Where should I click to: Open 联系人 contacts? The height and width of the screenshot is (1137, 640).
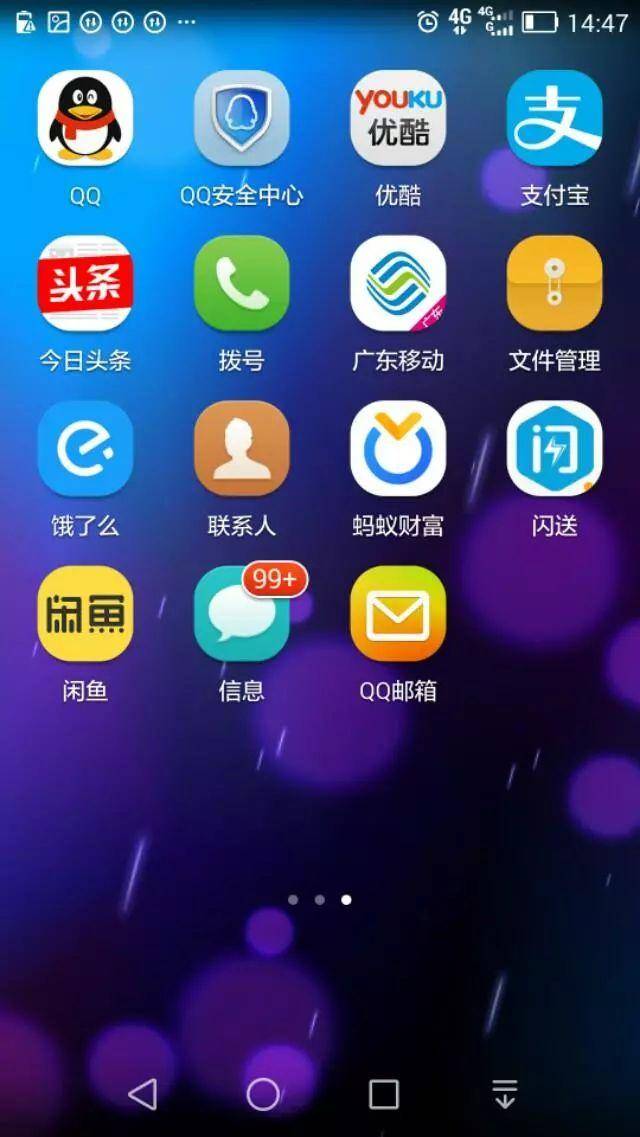point(241,448)
